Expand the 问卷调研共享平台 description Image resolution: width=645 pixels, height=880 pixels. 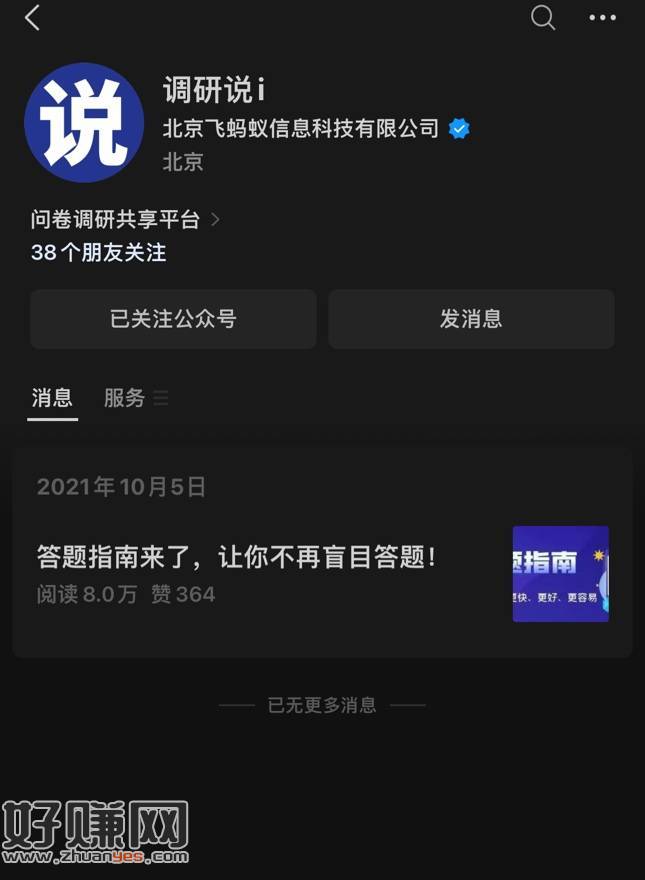[125, 219]
